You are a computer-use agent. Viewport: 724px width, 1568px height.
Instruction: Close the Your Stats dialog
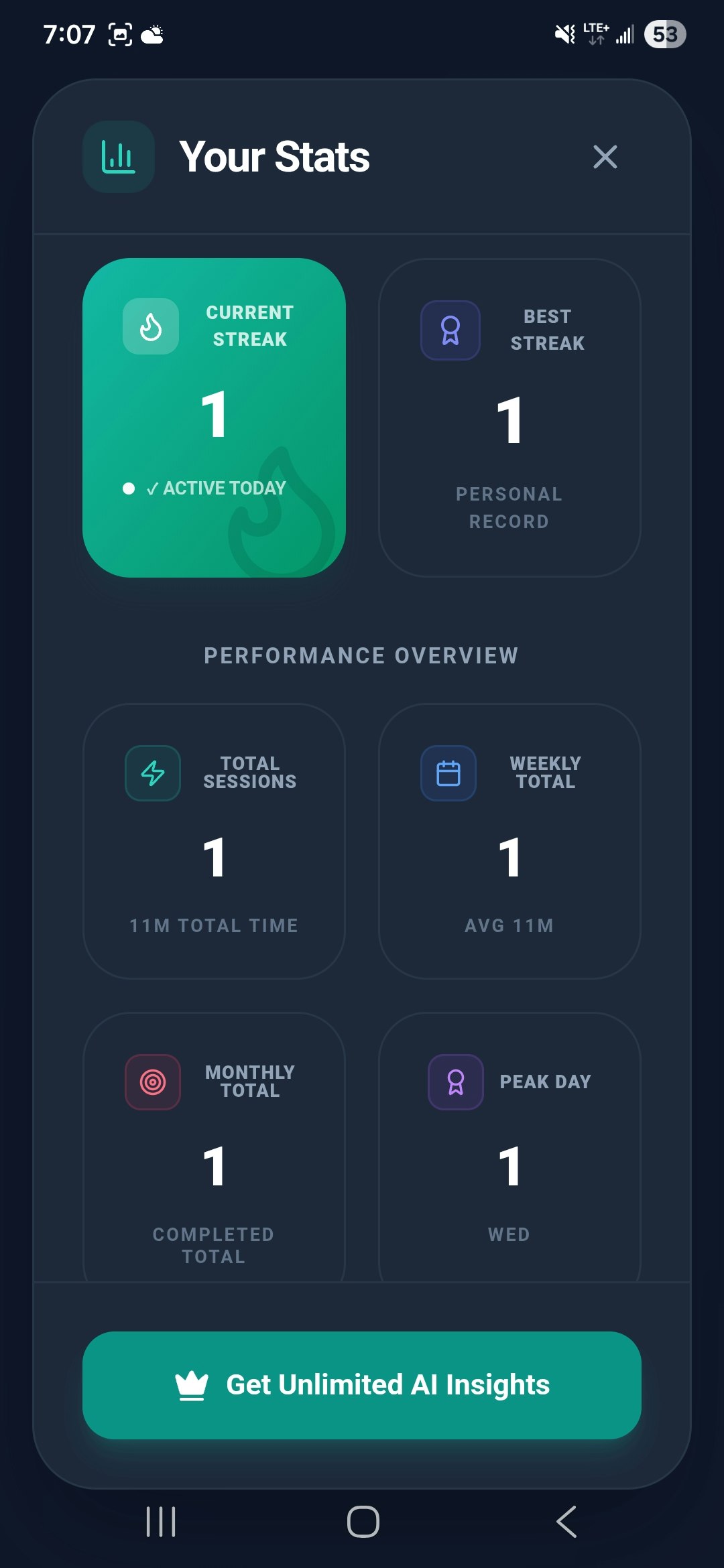(x=605, y=157)
